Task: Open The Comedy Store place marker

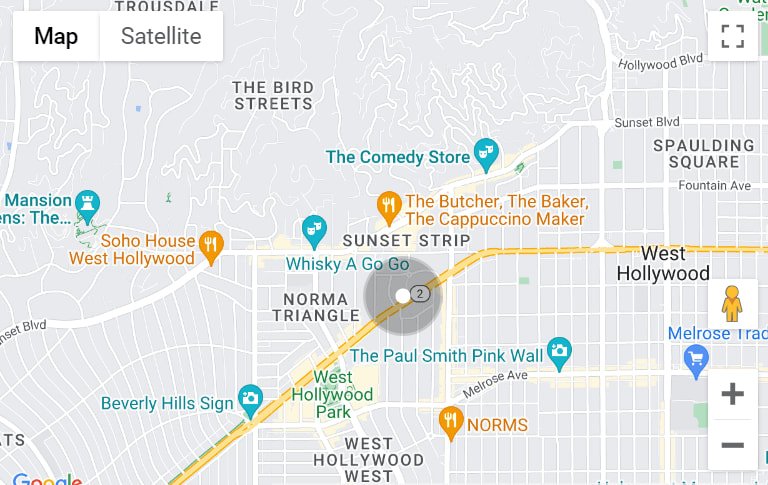Action: (x=486, y=153)
